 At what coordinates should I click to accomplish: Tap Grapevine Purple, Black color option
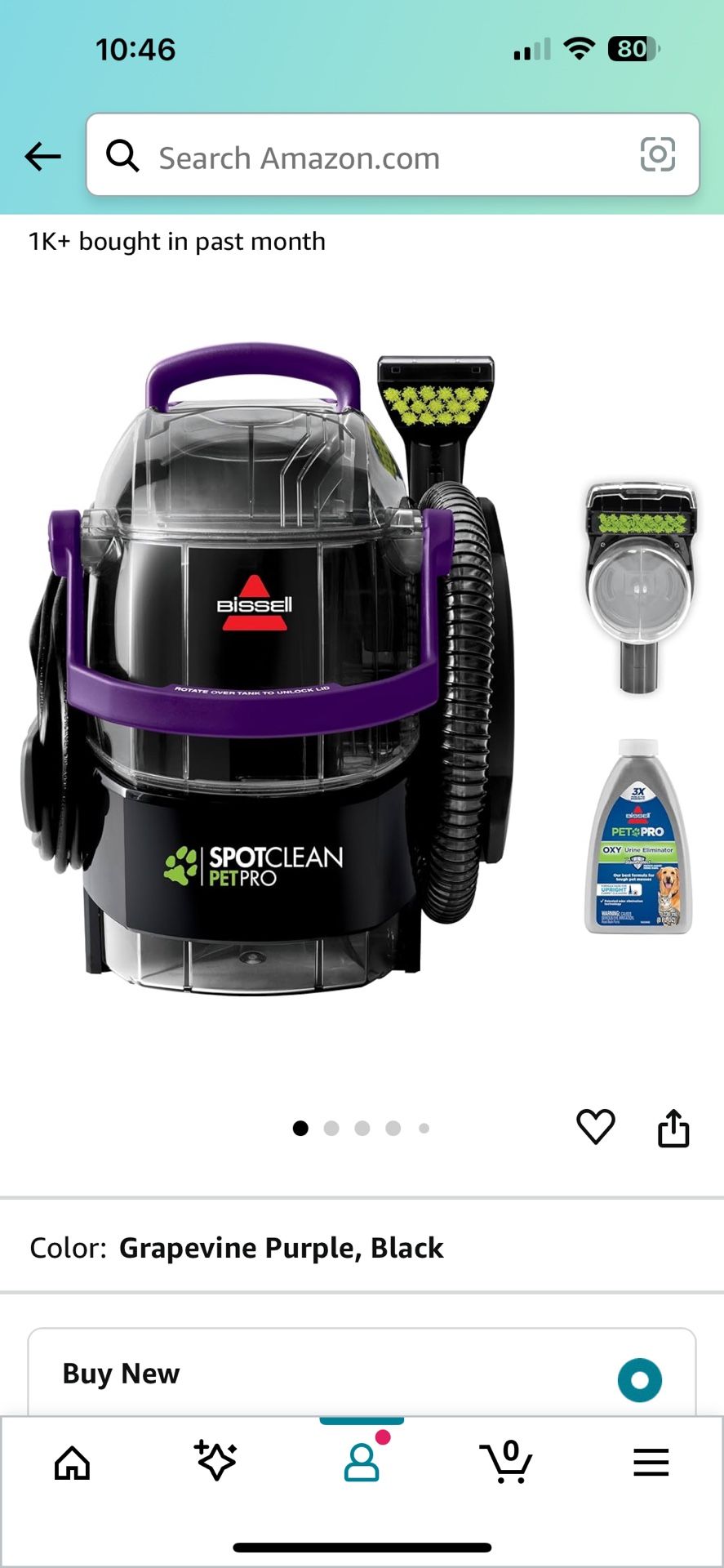(x=281, y=1247)
